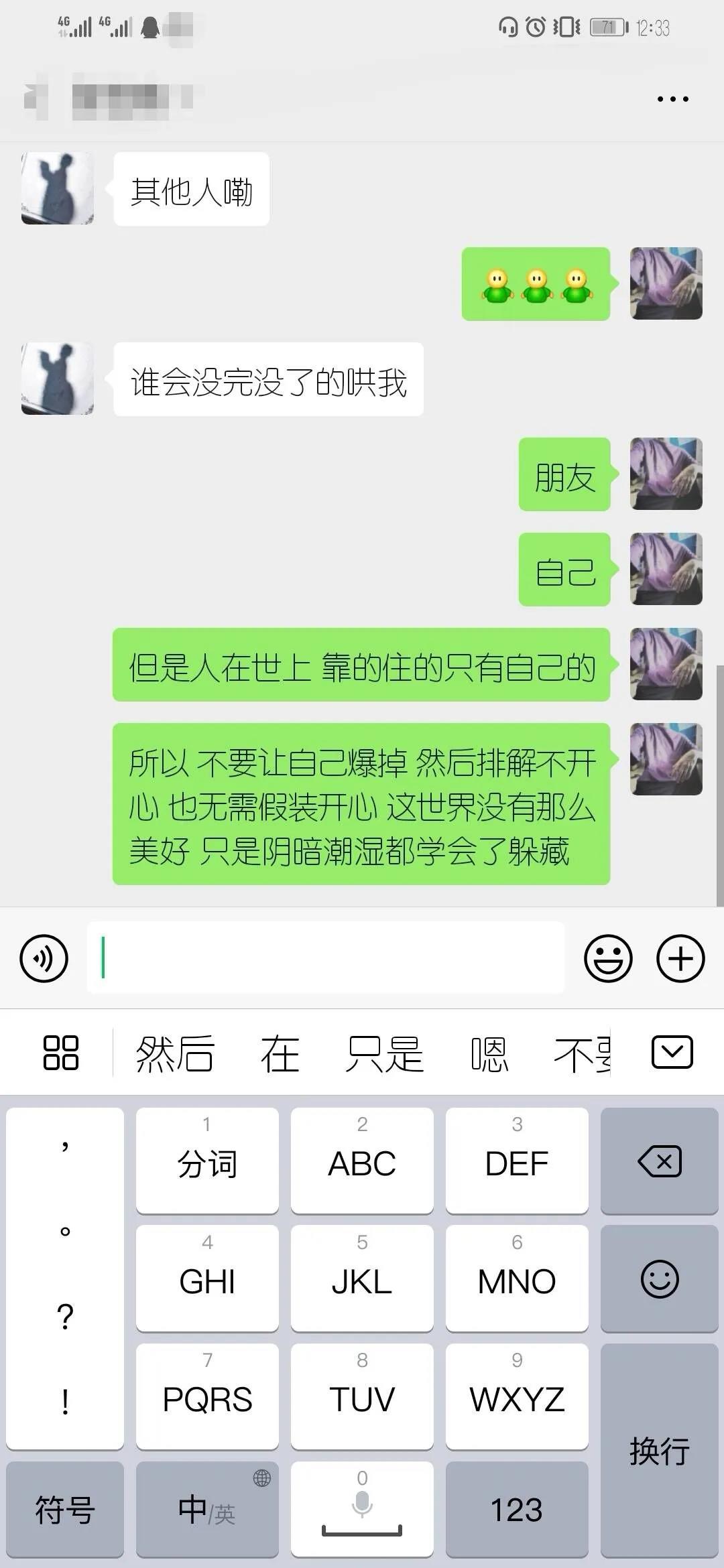Tap the 换行 newline key

click(x=659, y=1451)
